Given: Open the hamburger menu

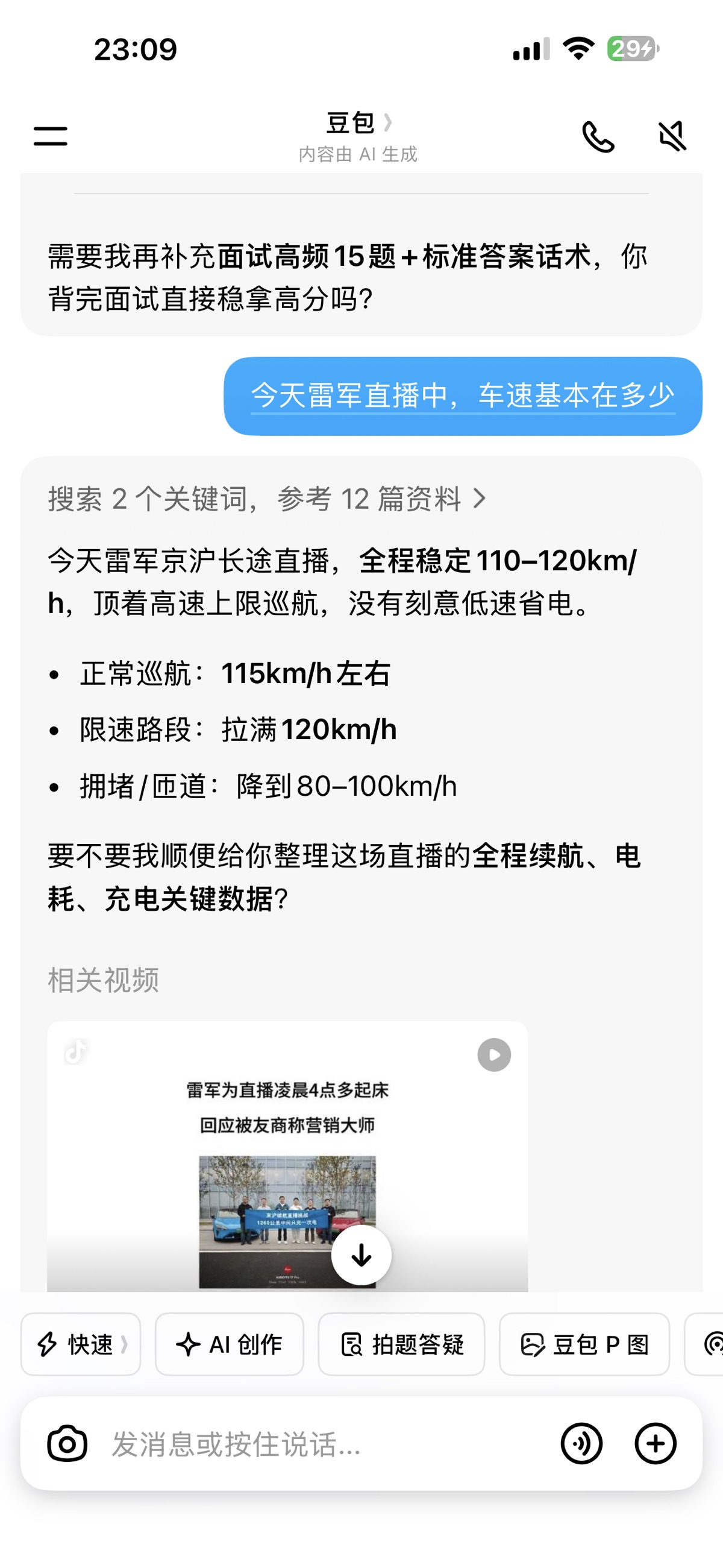Looking at the screenshot, I should click(51, 136).
